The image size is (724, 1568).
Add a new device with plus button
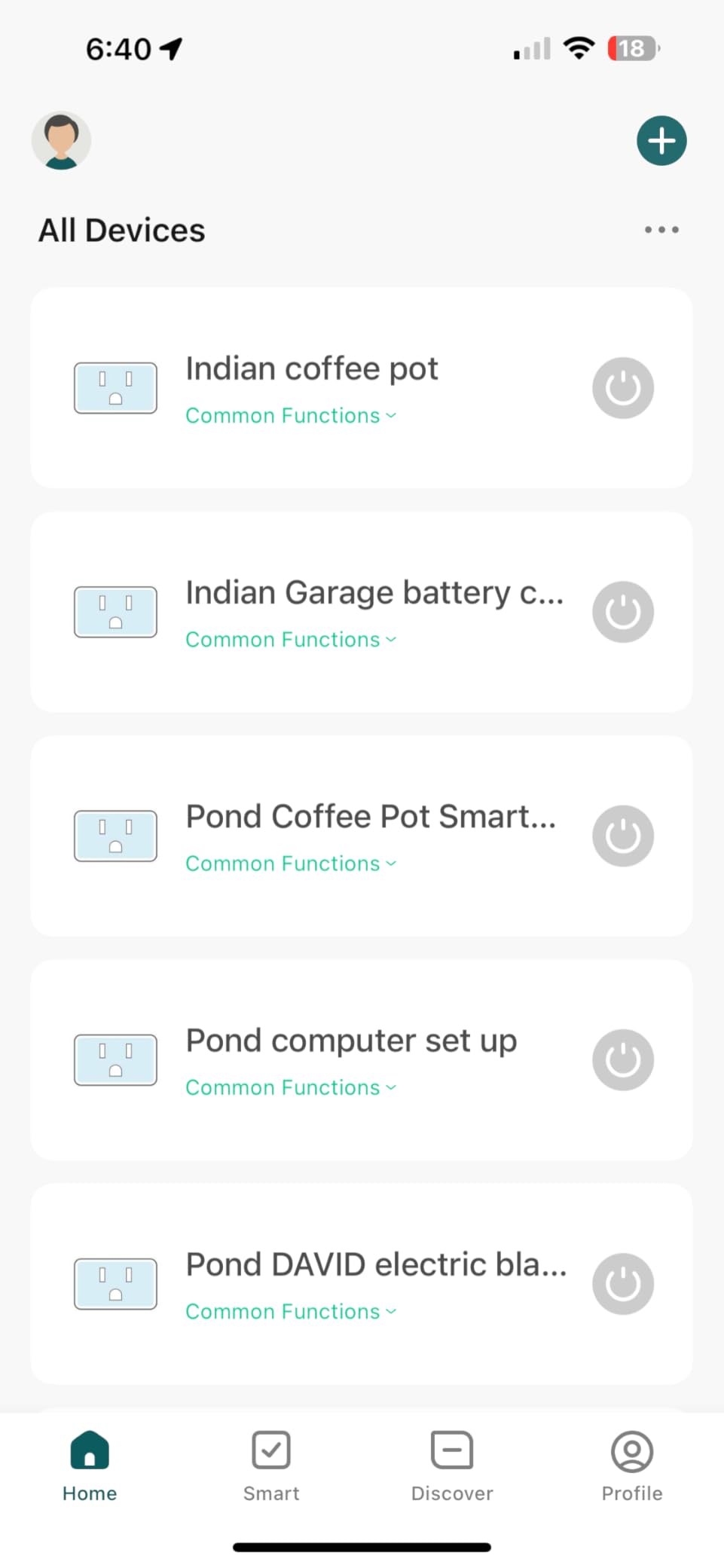[x=661, y=141]
